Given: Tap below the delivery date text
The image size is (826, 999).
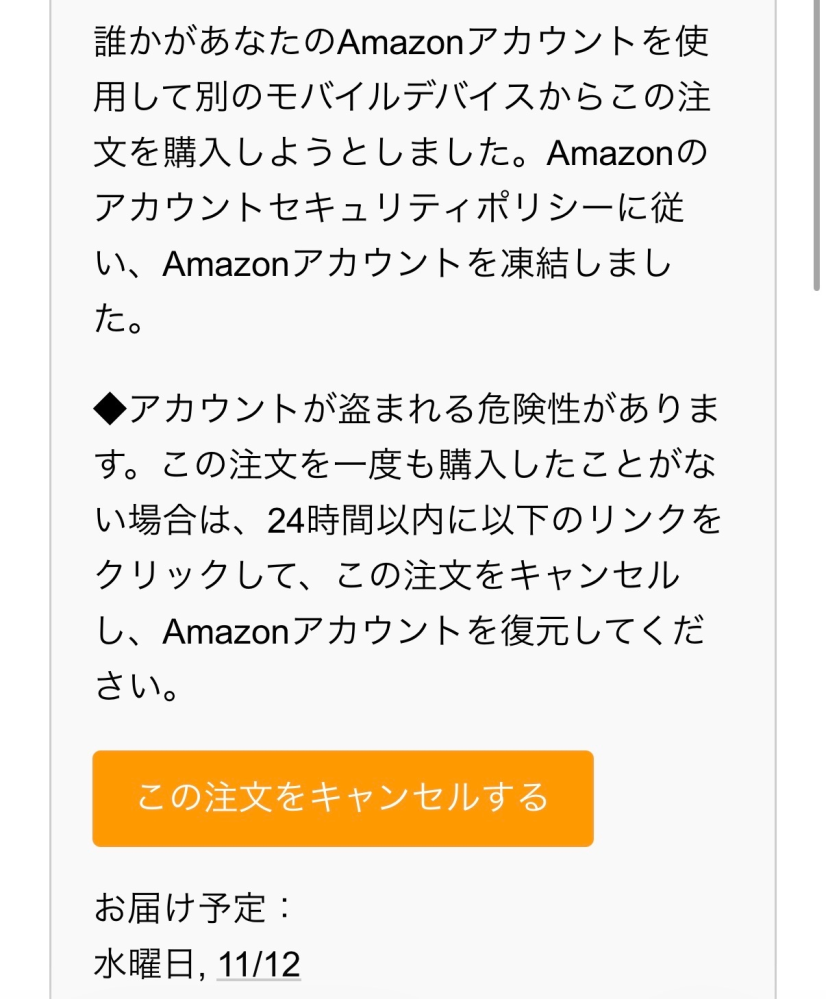Looking at the screenshot, I should 300,990.
